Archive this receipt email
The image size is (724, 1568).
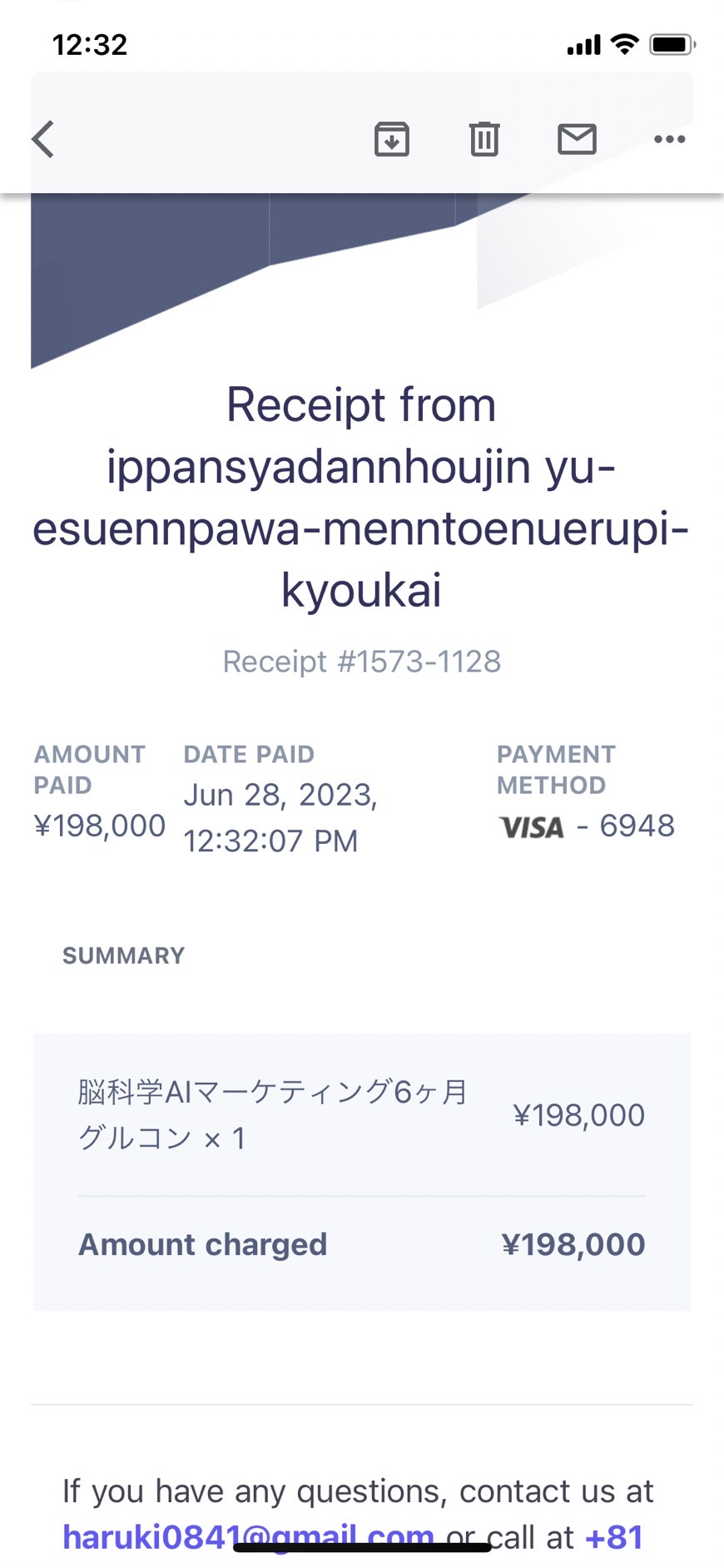pos(392,139)
